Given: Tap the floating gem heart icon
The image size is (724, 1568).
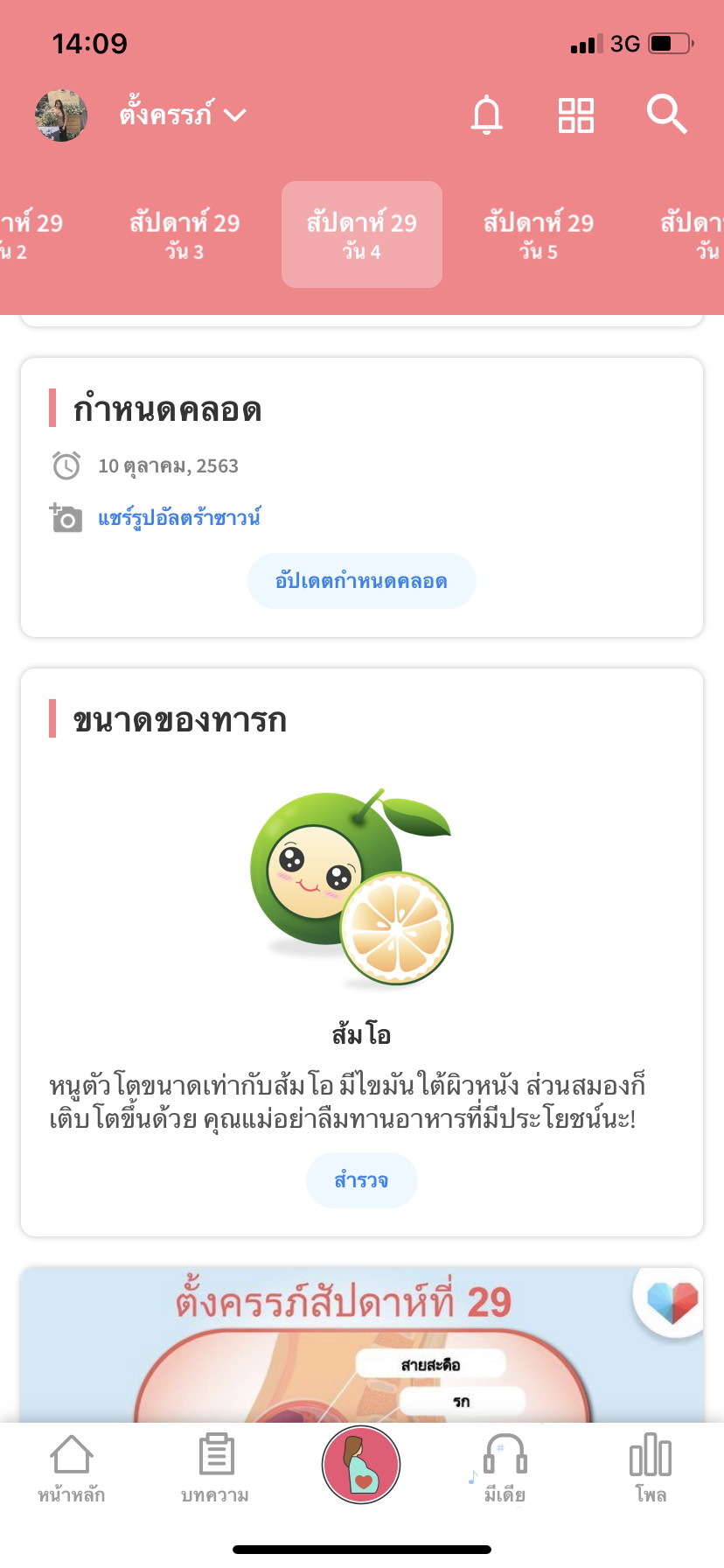Looking at the screenshot, I should coord(672,1302).
